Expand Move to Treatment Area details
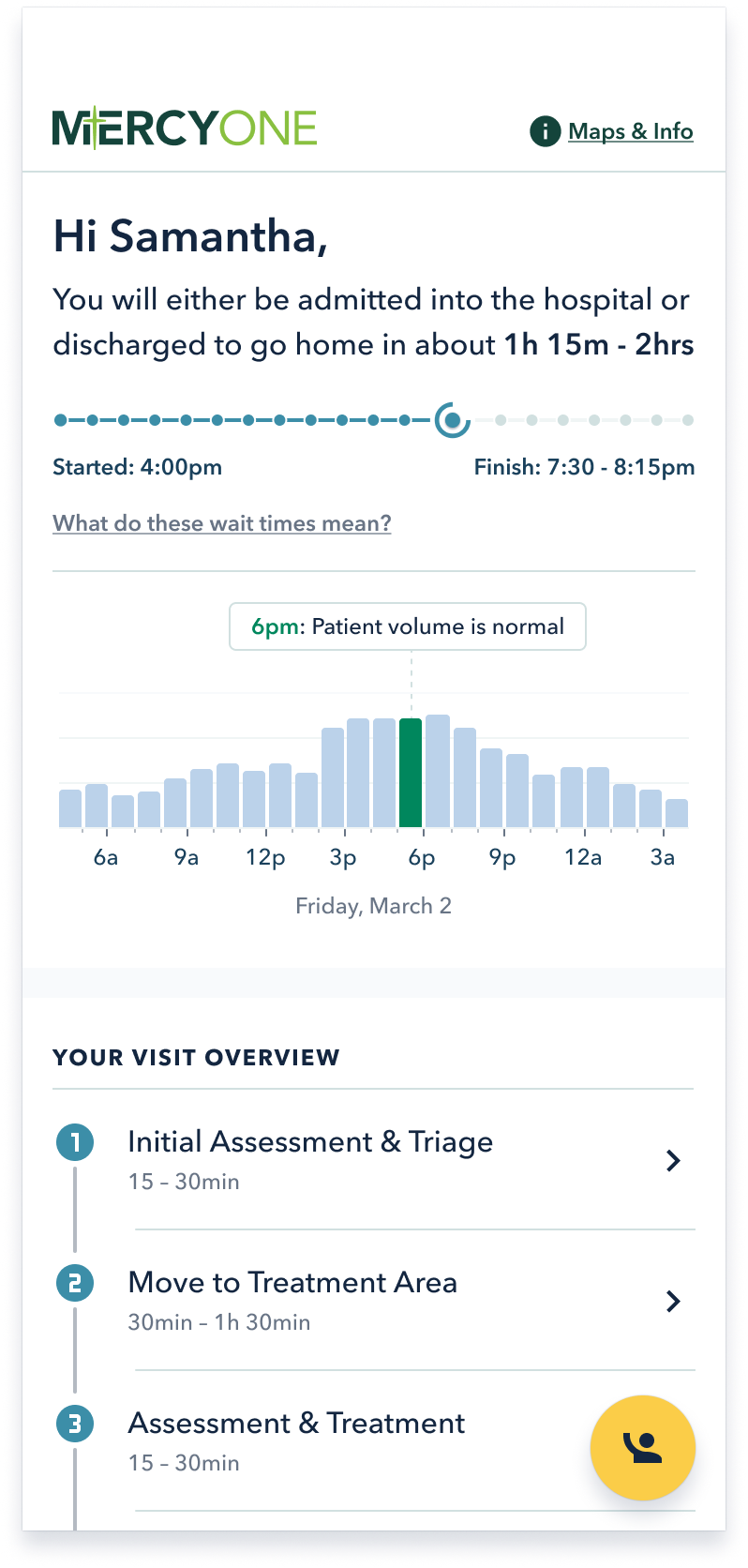Viewport: 748px width, 1568px height. point(673,1301)
